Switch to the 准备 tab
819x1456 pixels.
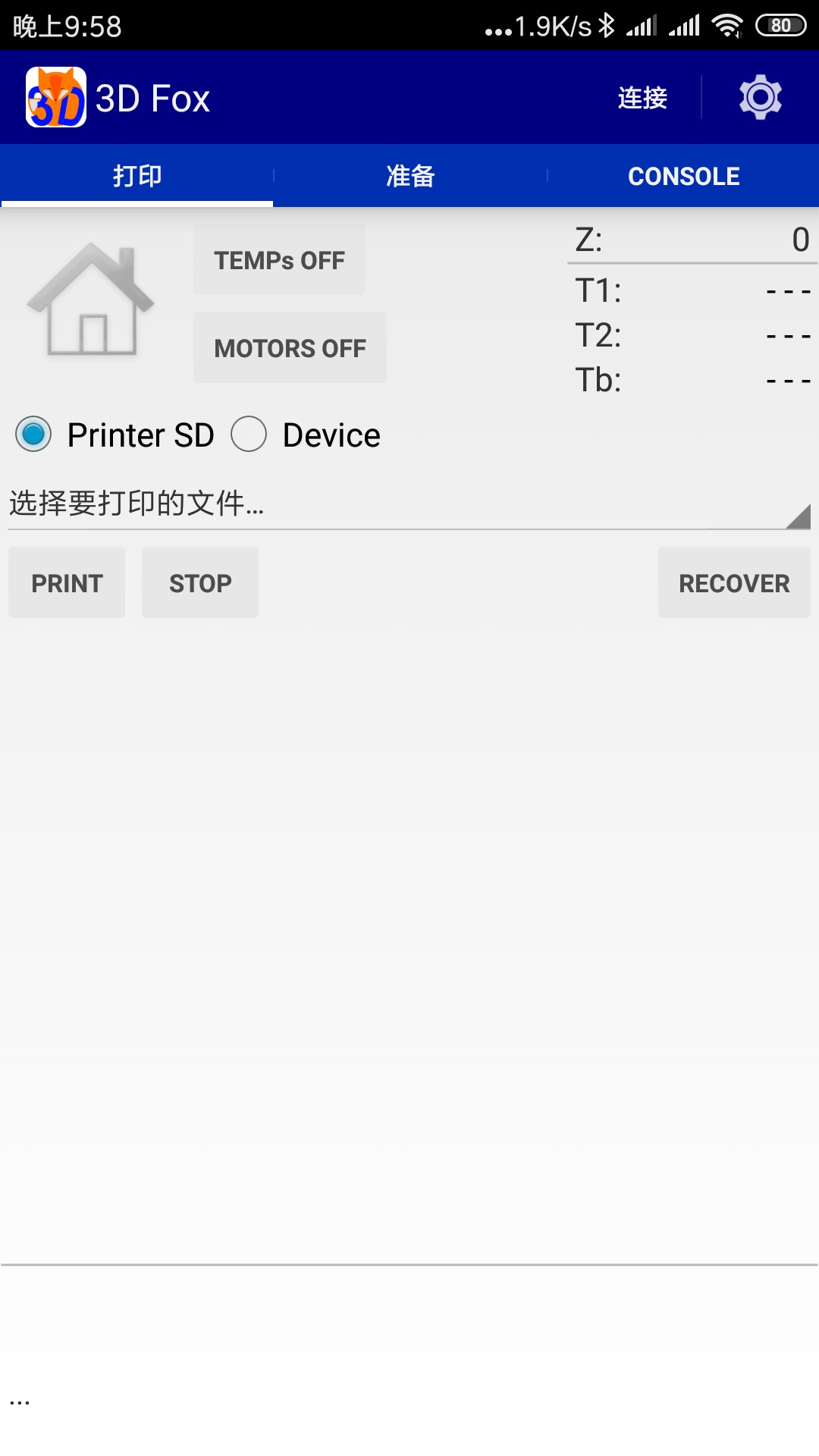pyautogui.click(x=410, y=176)
